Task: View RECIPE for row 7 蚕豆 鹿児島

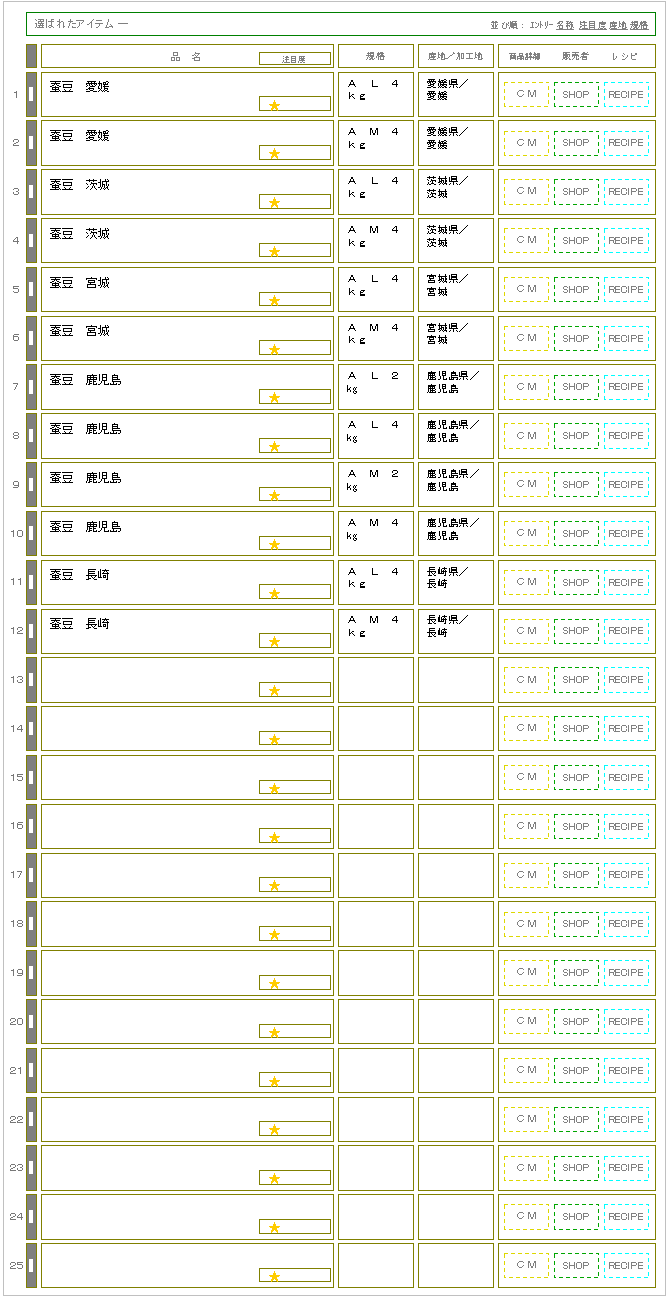Action: 626,387
